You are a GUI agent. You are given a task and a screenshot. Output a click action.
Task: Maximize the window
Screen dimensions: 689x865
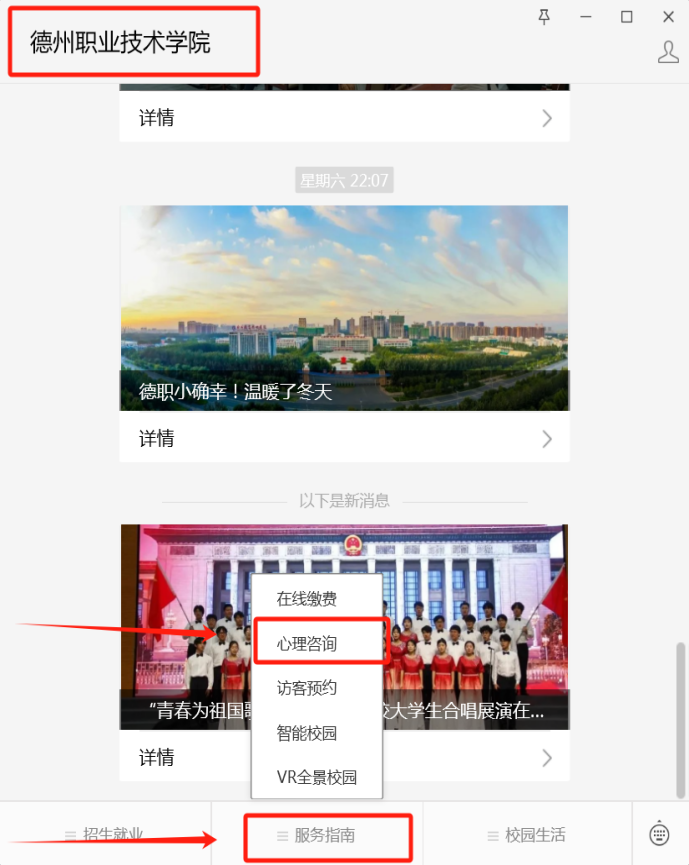[x=626, y=17]
